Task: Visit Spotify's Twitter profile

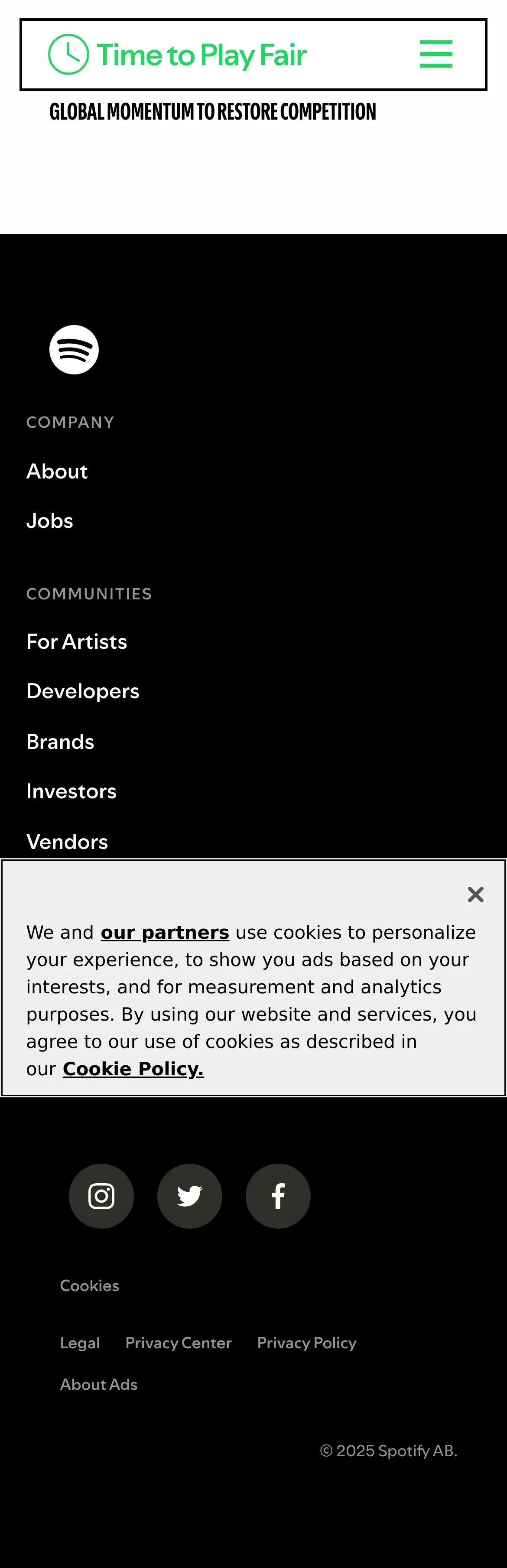Action: [189, 1196]
